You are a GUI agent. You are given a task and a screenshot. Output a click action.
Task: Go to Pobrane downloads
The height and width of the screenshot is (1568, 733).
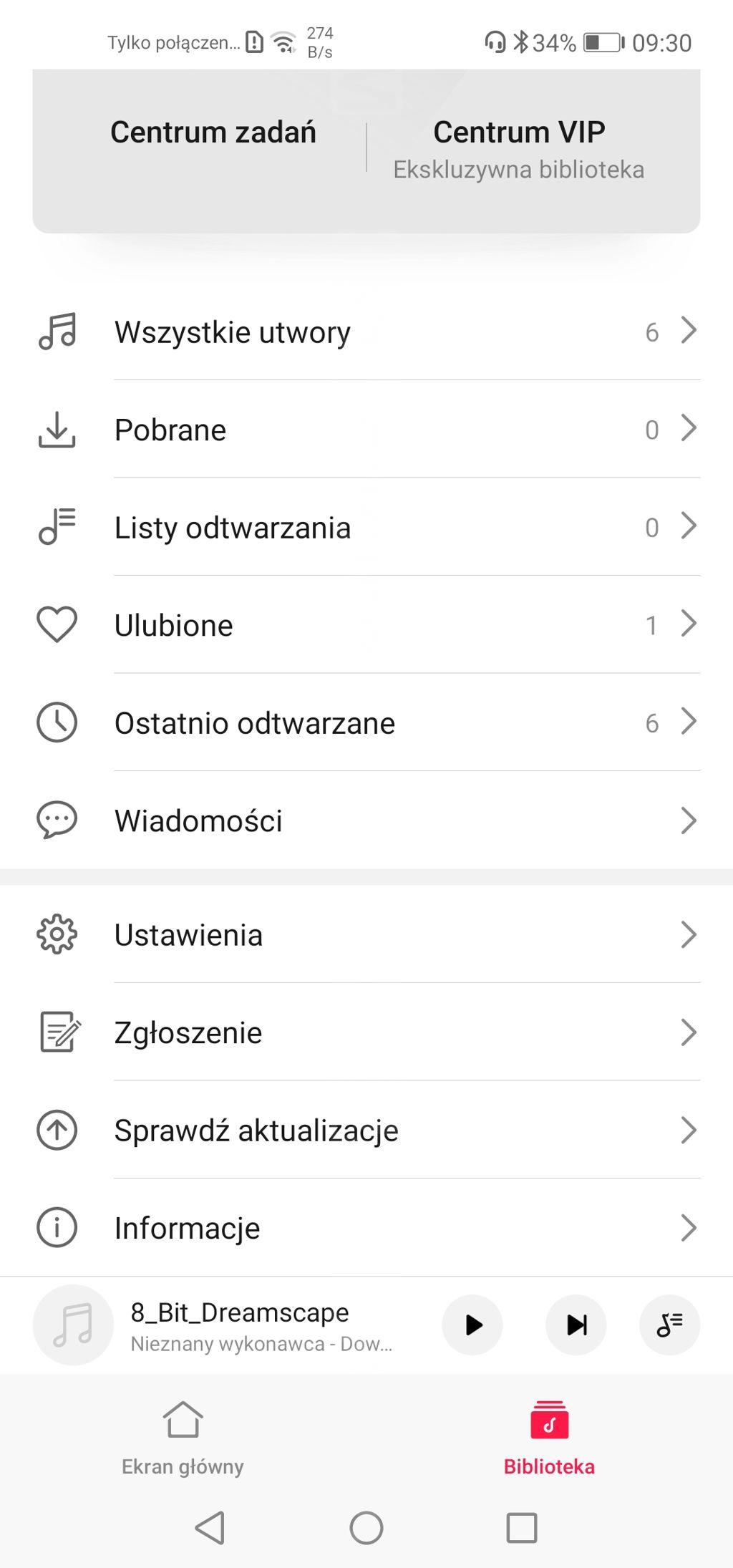[366, 430]
